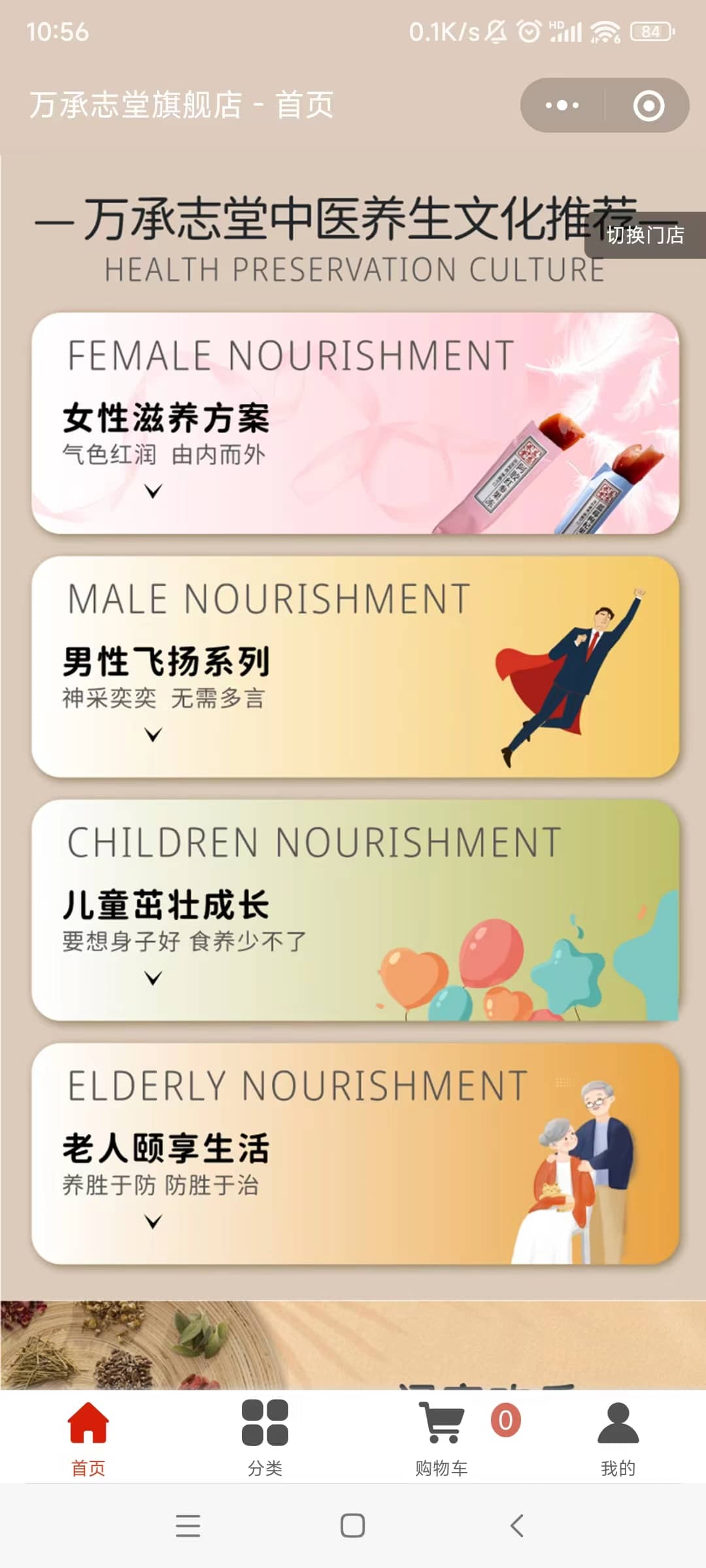This screenshot has width=706, height=1568.
Task: Open the Female Nourishment 女性滋养方案 card
Action: pos(355,423)
